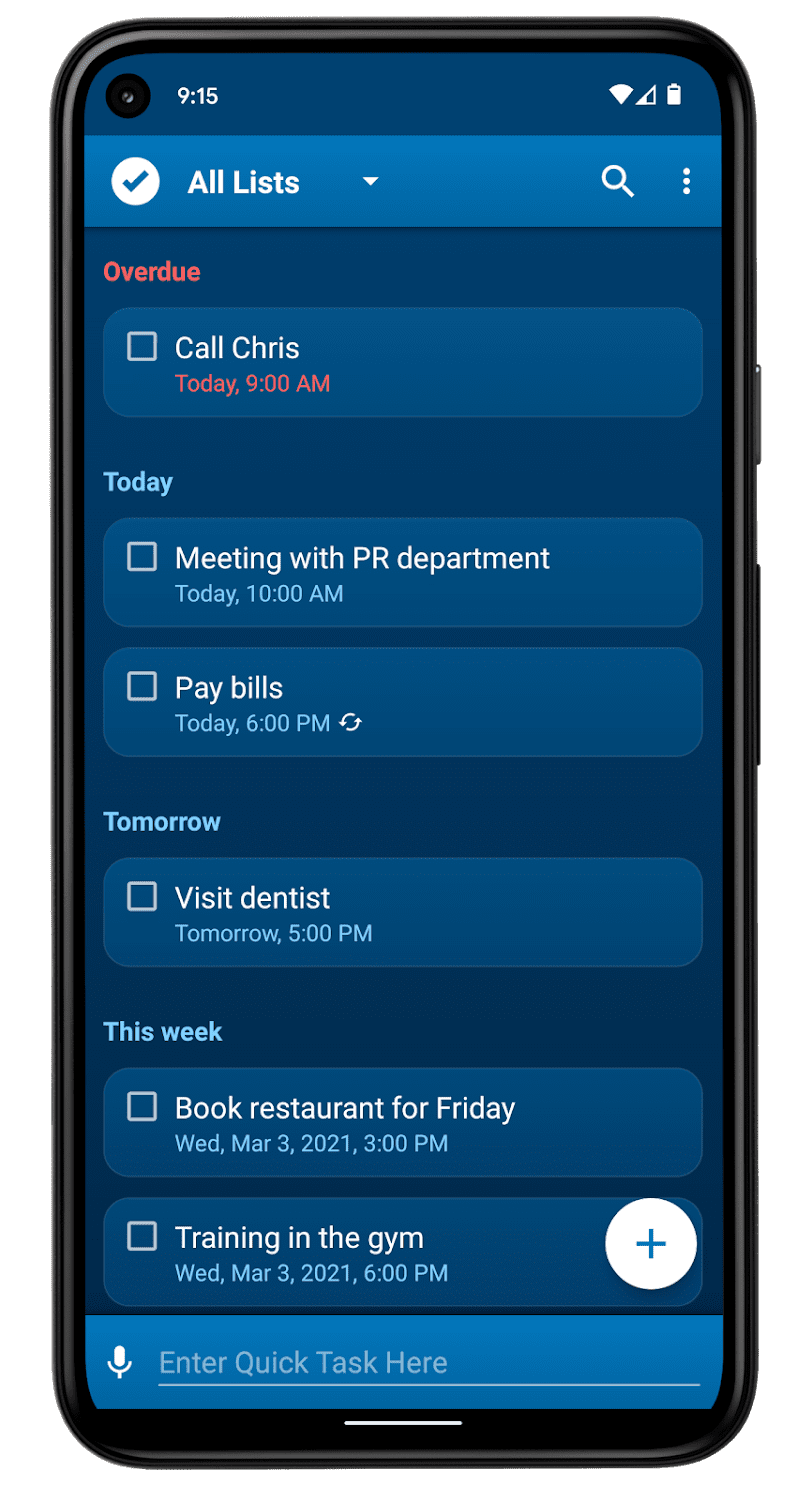Expand the All Lists dropdown

coord(370,182)
